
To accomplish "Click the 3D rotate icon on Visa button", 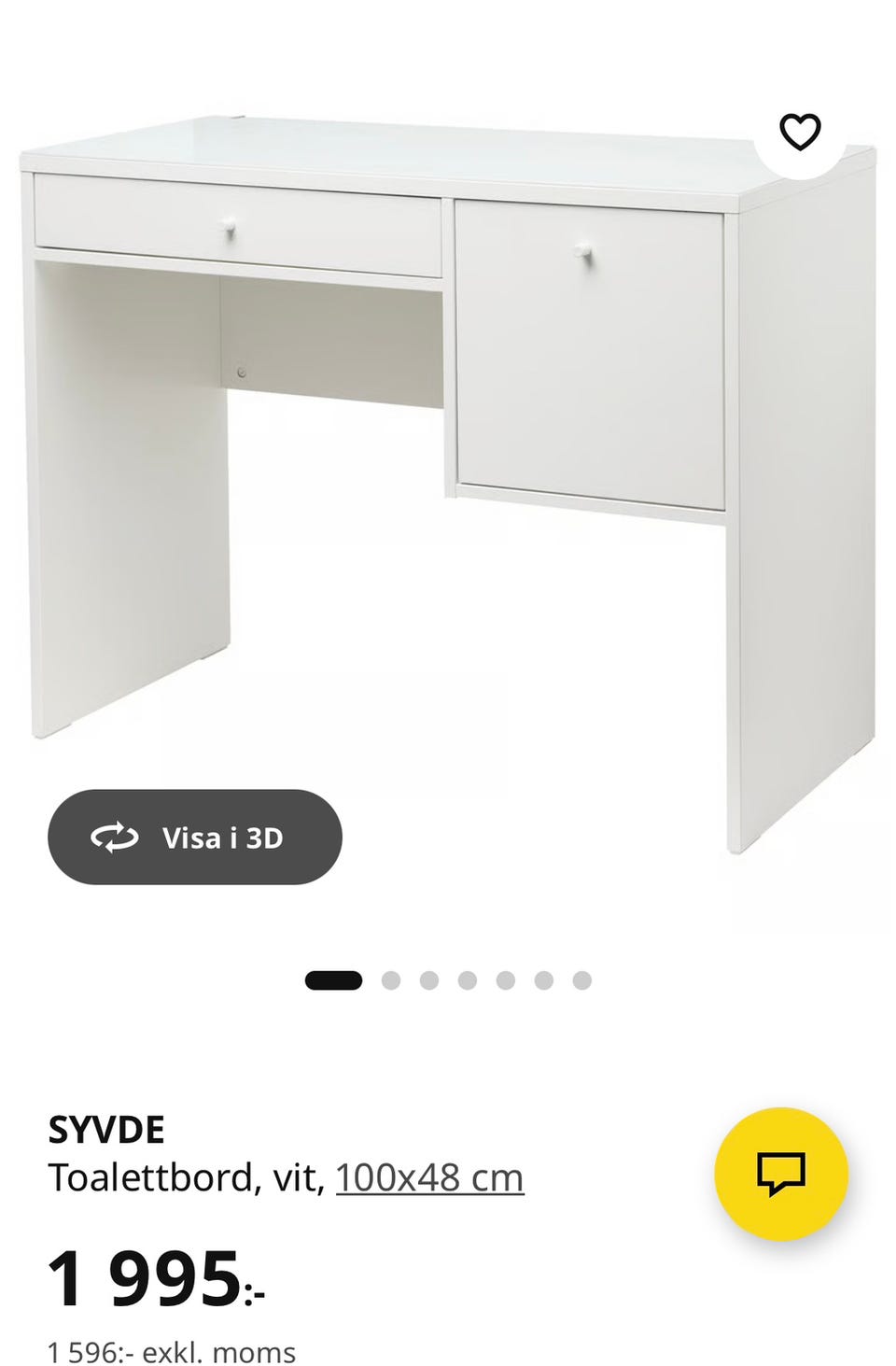I will click(x=112, y=837).
